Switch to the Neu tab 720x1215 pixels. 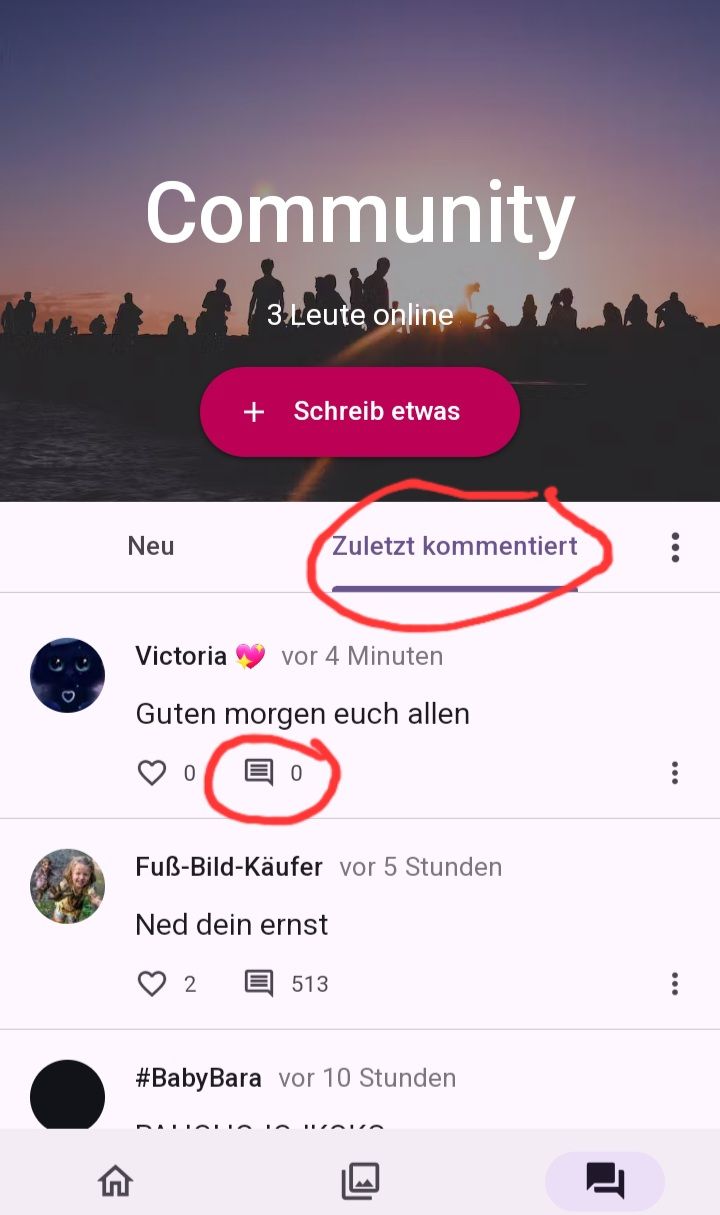coord(151,546)
